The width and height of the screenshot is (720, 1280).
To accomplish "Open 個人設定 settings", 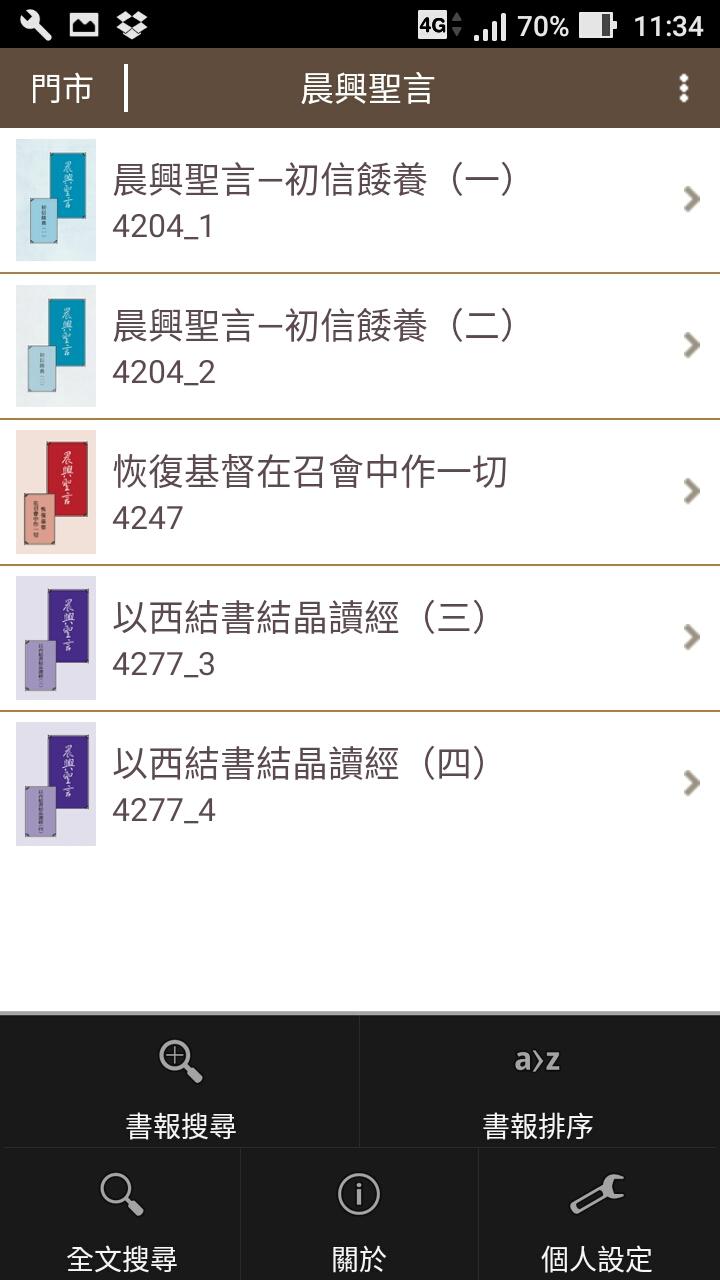I will 598,1214.
